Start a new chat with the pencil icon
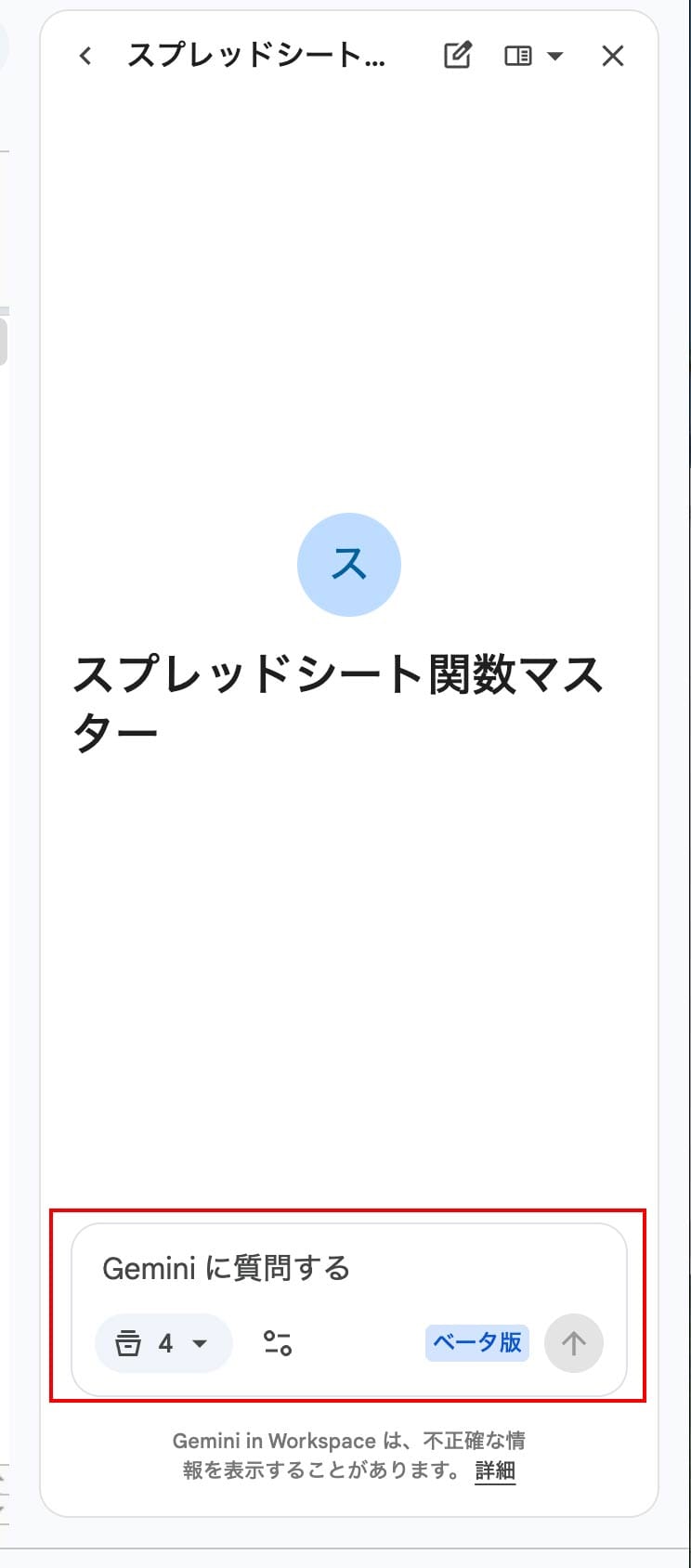Screen dimensions: 691x1568 [x=458, y=56]
